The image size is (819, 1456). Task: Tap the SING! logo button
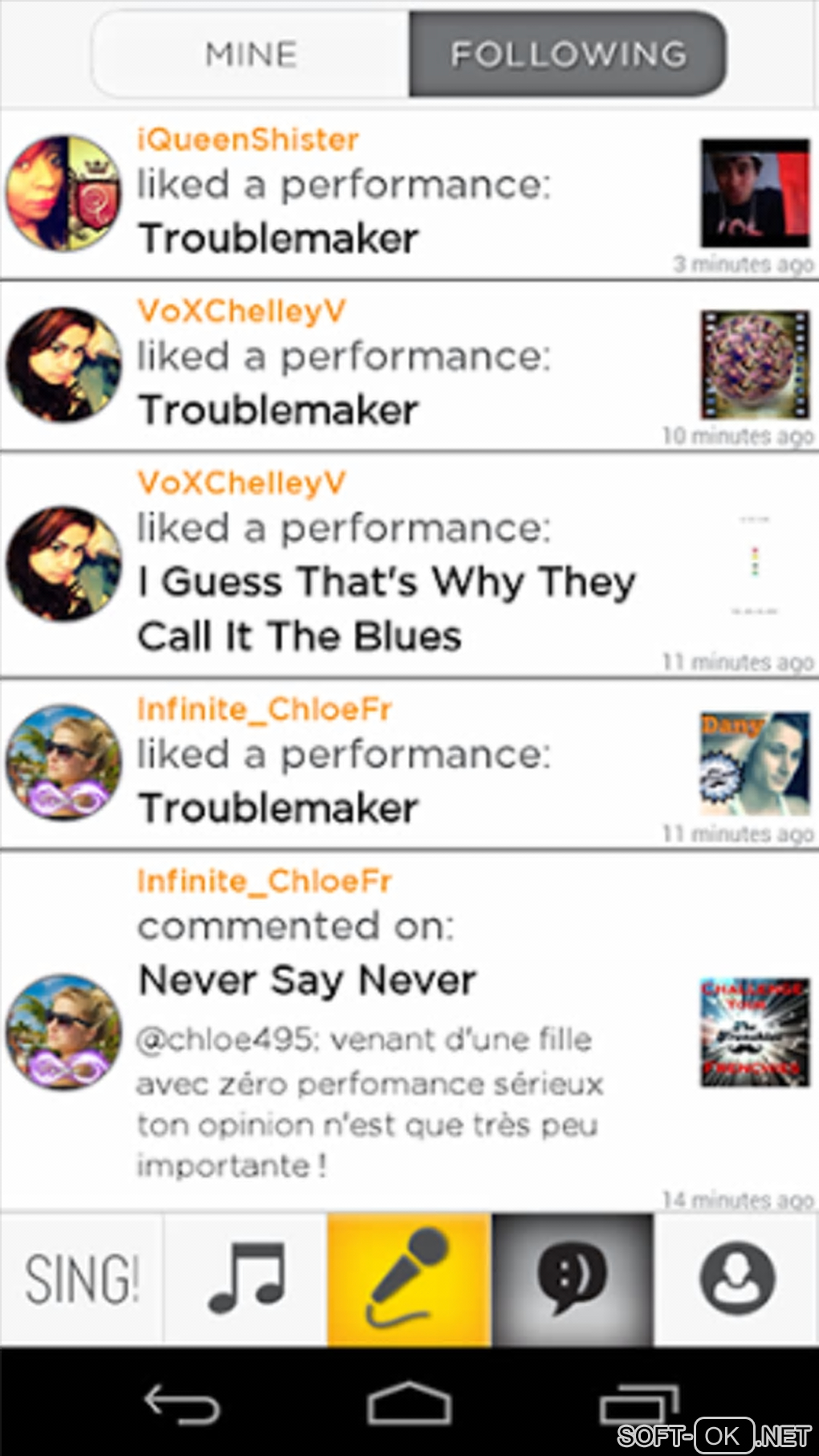(x=82, y=1279)
